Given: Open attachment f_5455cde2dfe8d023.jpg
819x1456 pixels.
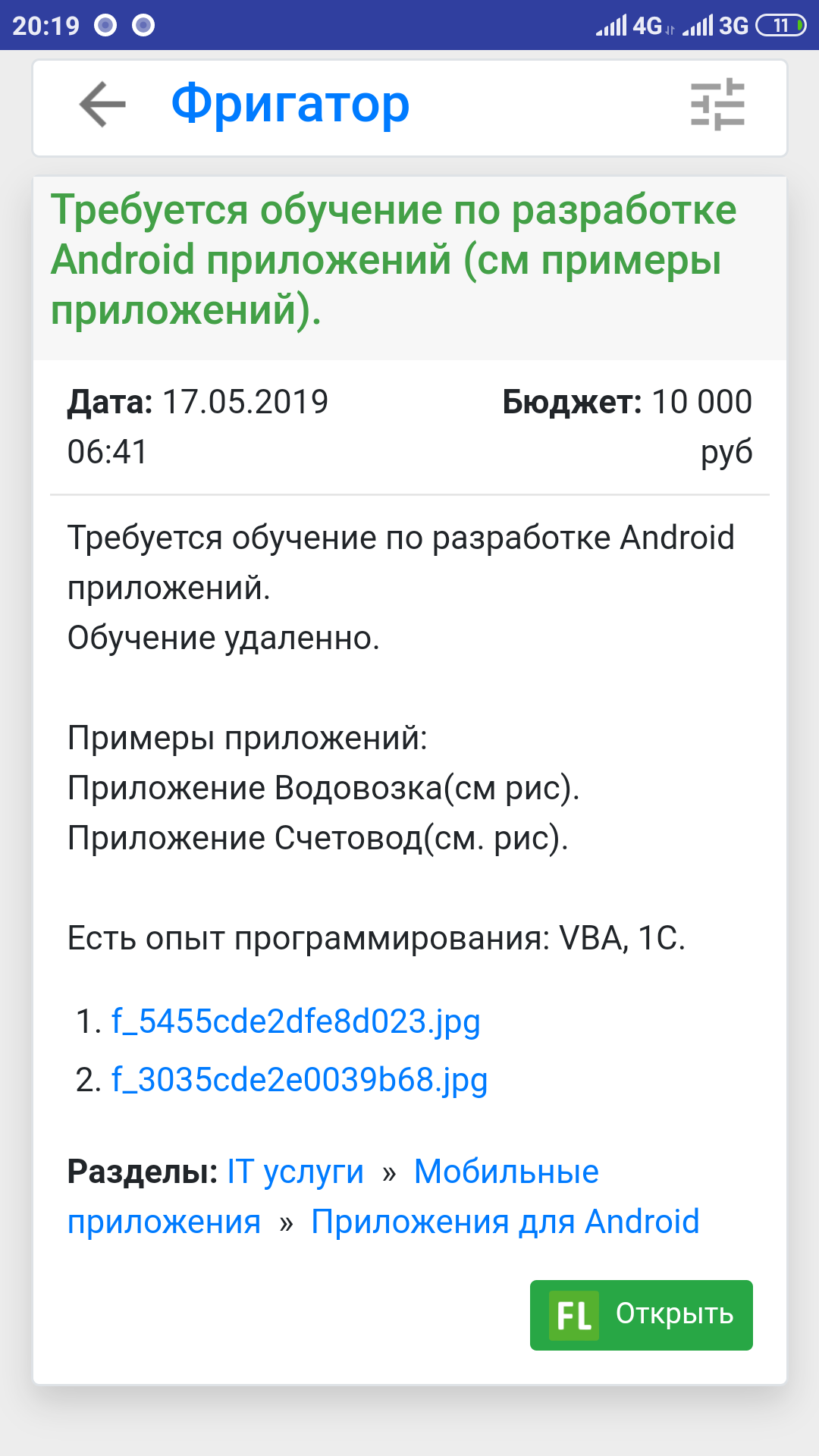Looking at the screenshot, I should click(x=296, y=1021).
